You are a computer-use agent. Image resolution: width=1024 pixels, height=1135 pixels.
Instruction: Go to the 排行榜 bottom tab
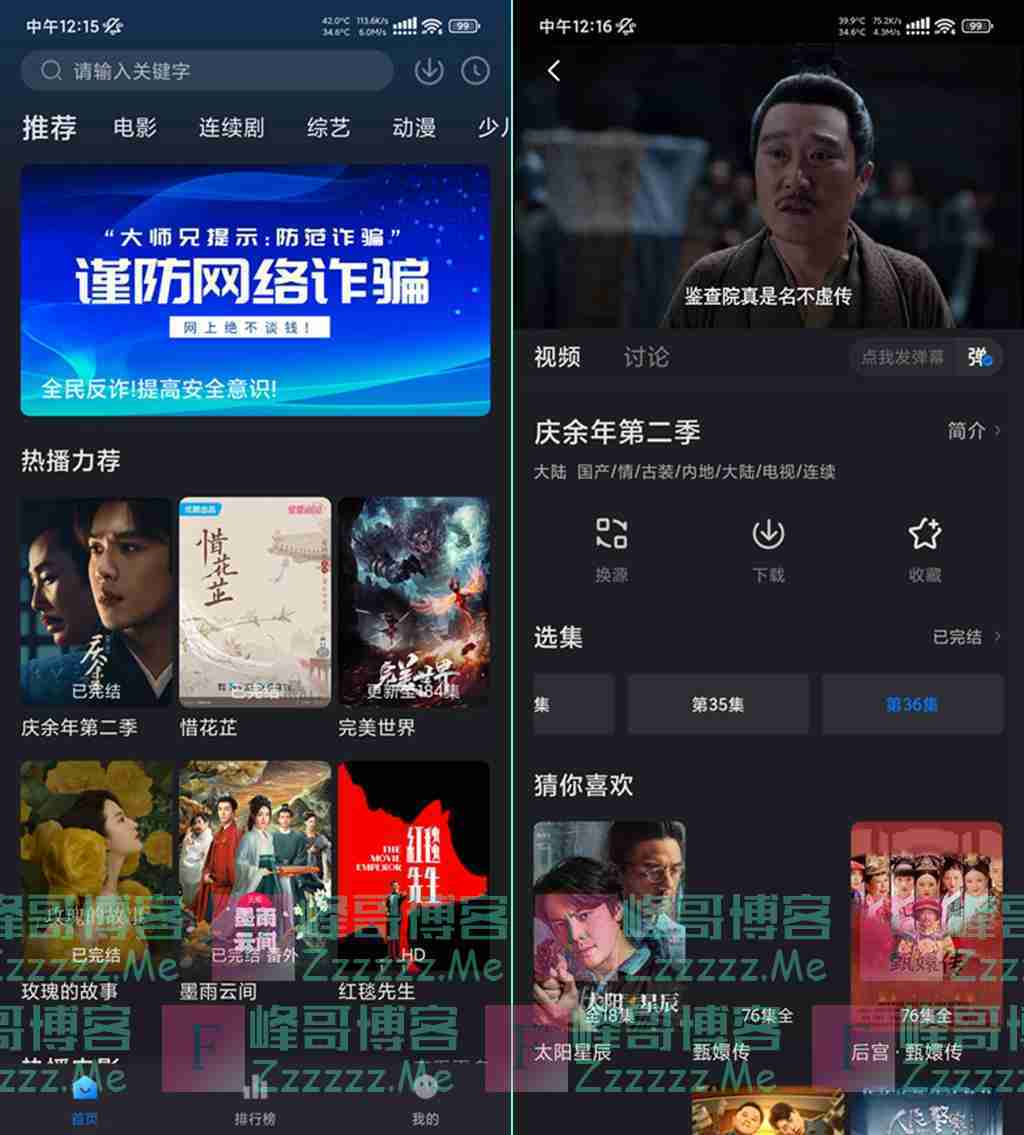pos(255,1100)
